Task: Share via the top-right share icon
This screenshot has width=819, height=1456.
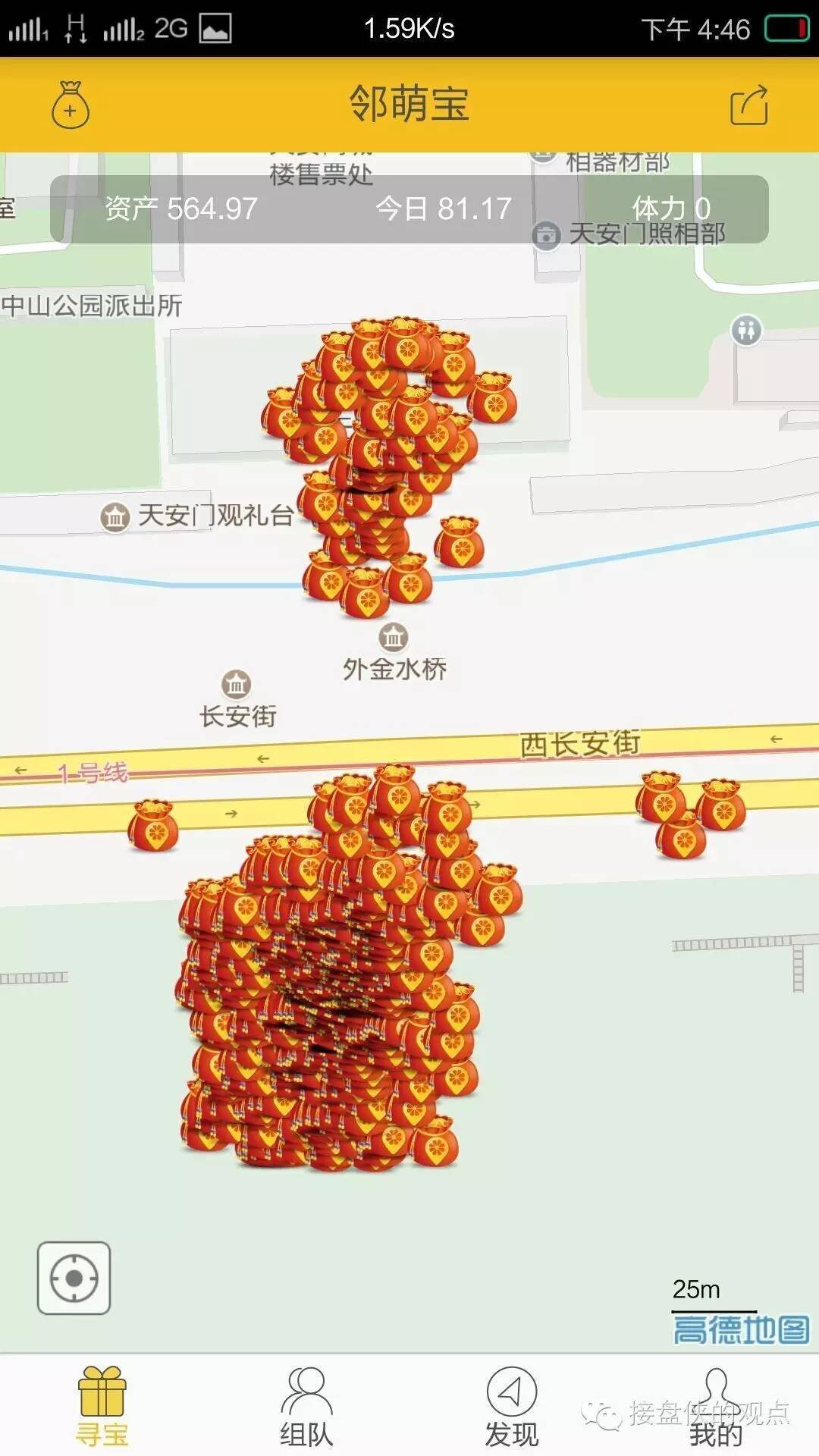Action: point(749,105)
